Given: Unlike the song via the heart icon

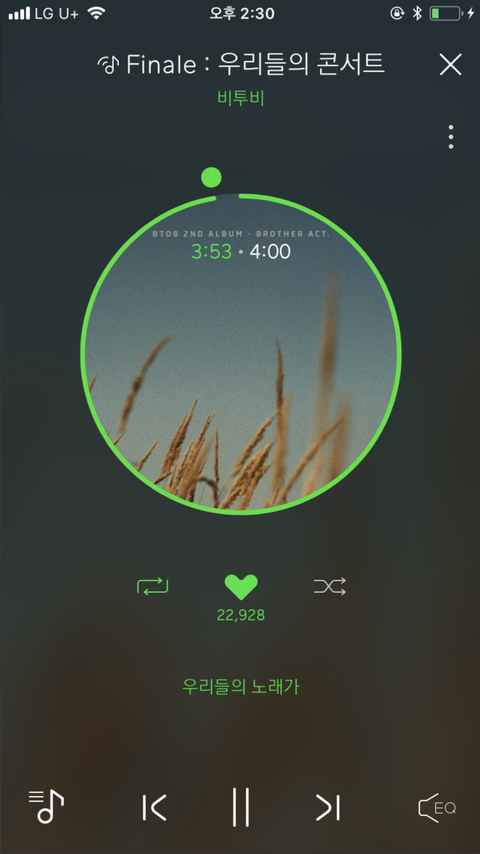Looking at the screenshot, I should pyautogui.click(x=241, y=587).
